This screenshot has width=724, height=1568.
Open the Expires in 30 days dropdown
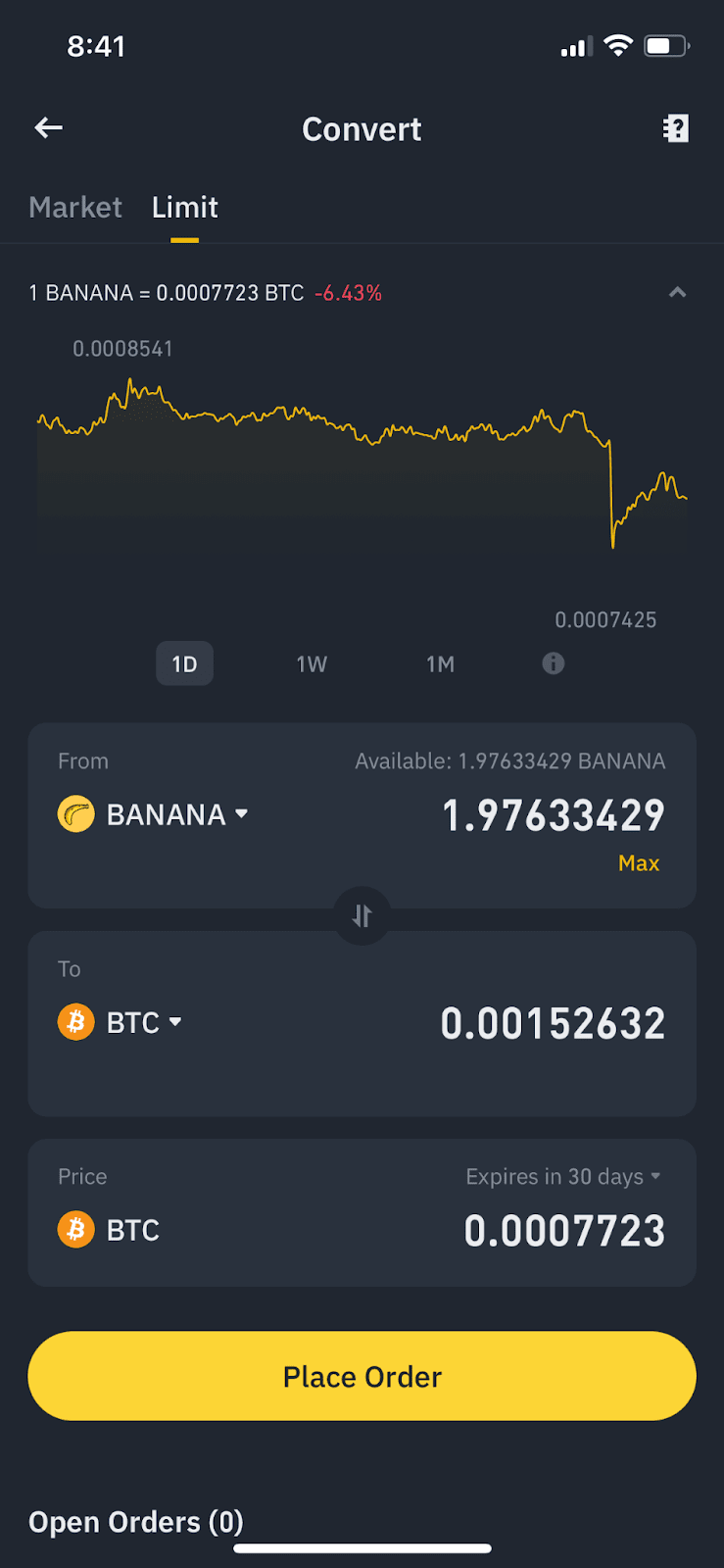[563, 1176]
